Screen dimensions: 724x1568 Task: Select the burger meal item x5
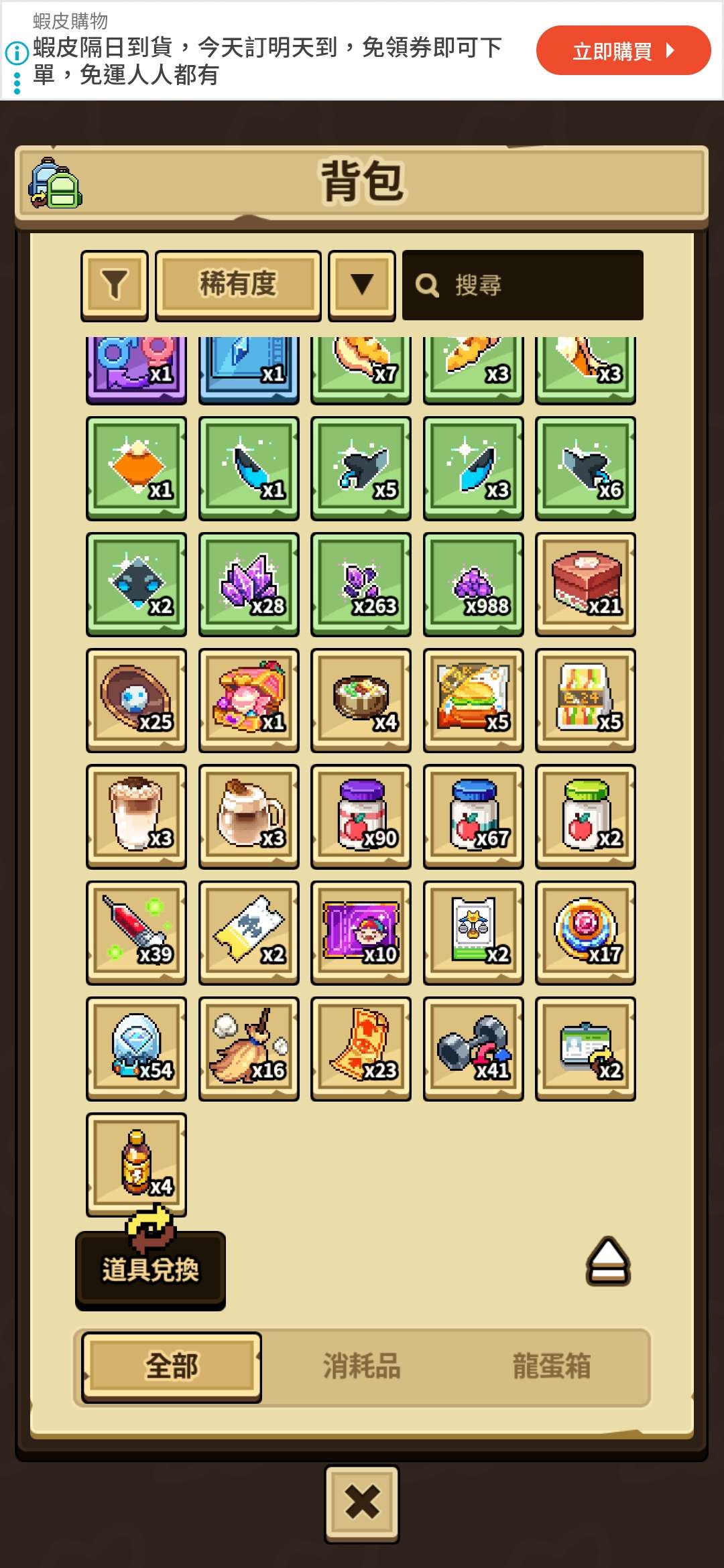pos(473,700)
